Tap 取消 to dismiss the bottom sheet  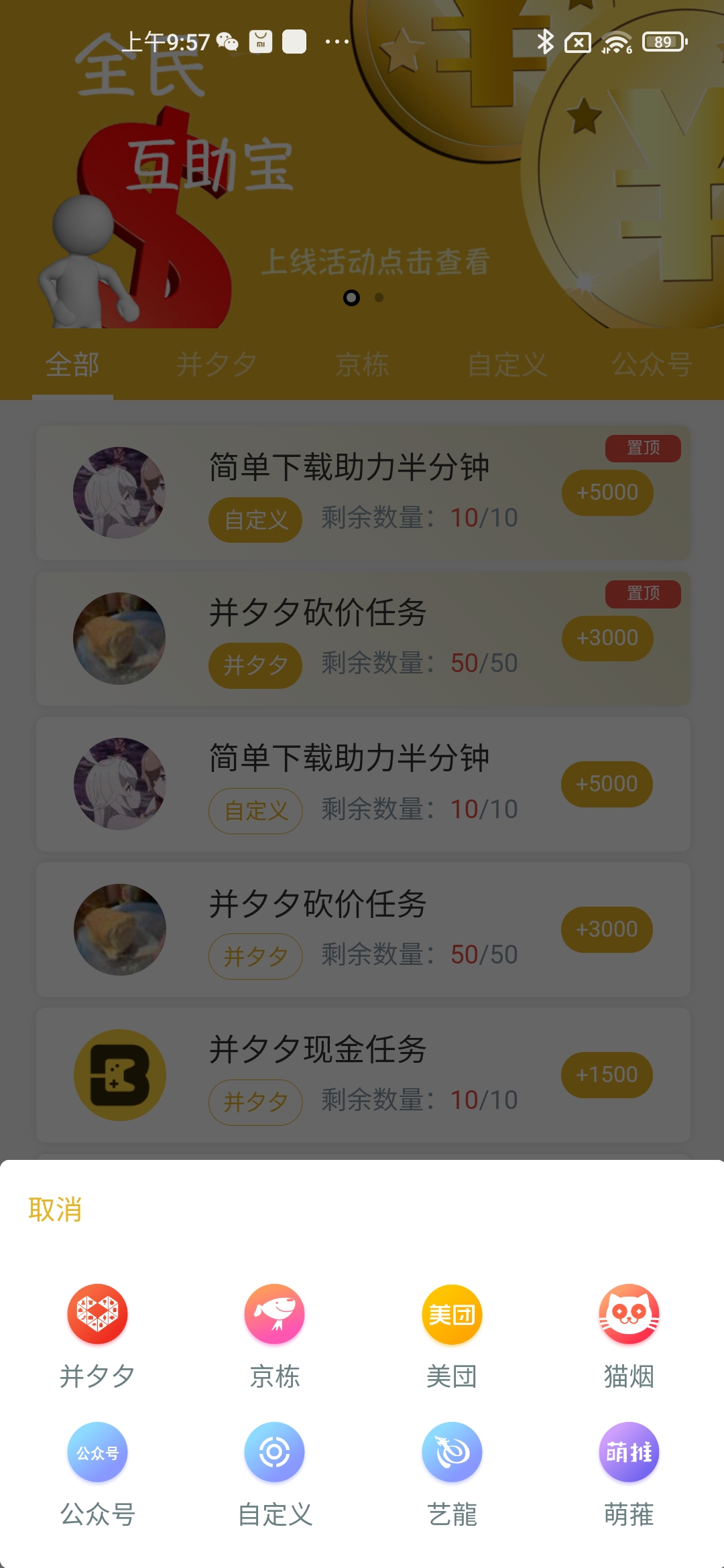click(55, 1210)
